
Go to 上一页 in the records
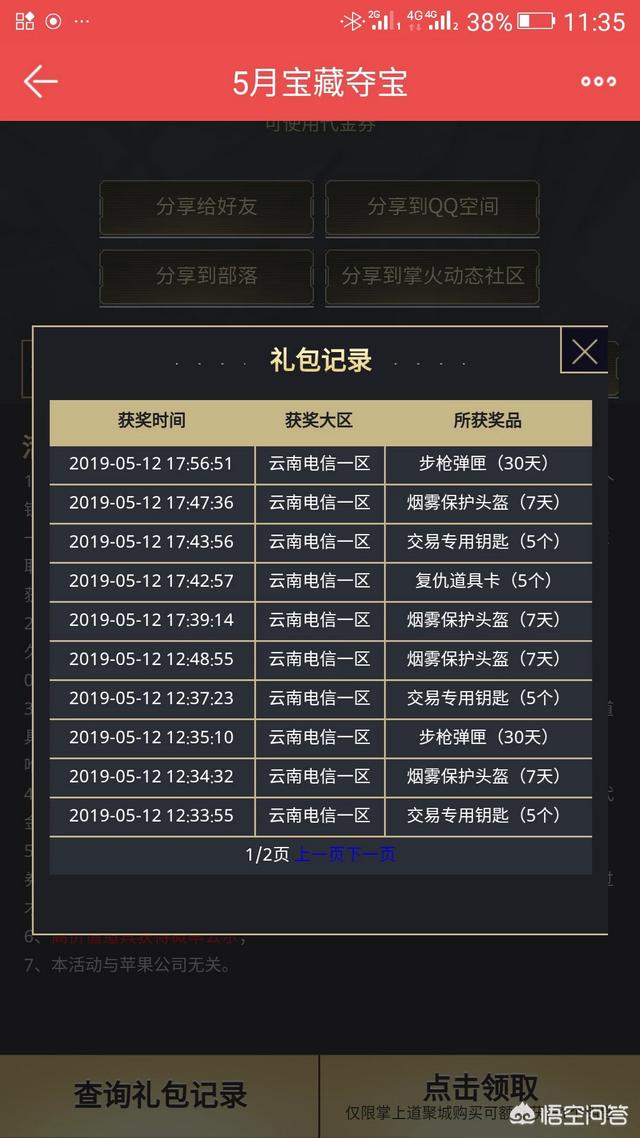pyautogui.click(x=319, y=854)
